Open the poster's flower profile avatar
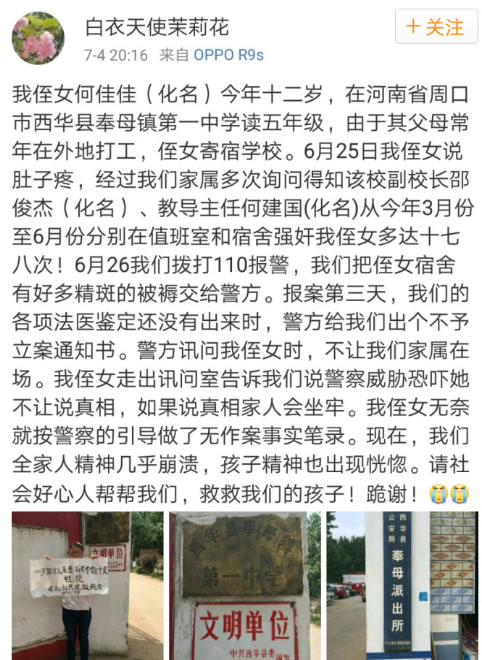Viewport: 482px width, 660px height. click(38, 38)
